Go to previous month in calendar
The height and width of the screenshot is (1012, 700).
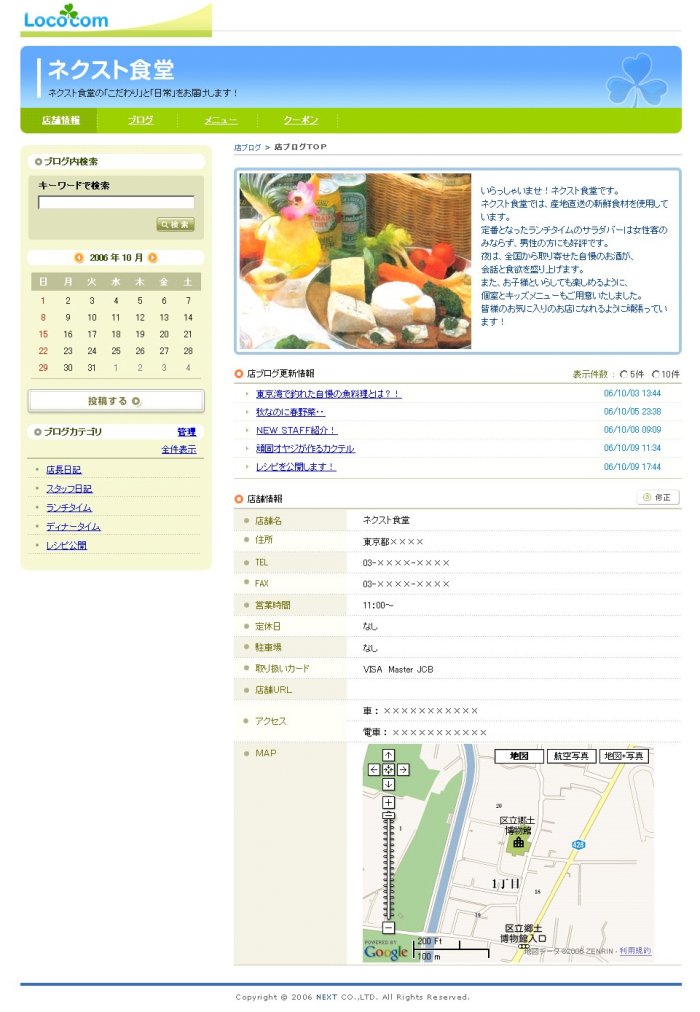79,257
